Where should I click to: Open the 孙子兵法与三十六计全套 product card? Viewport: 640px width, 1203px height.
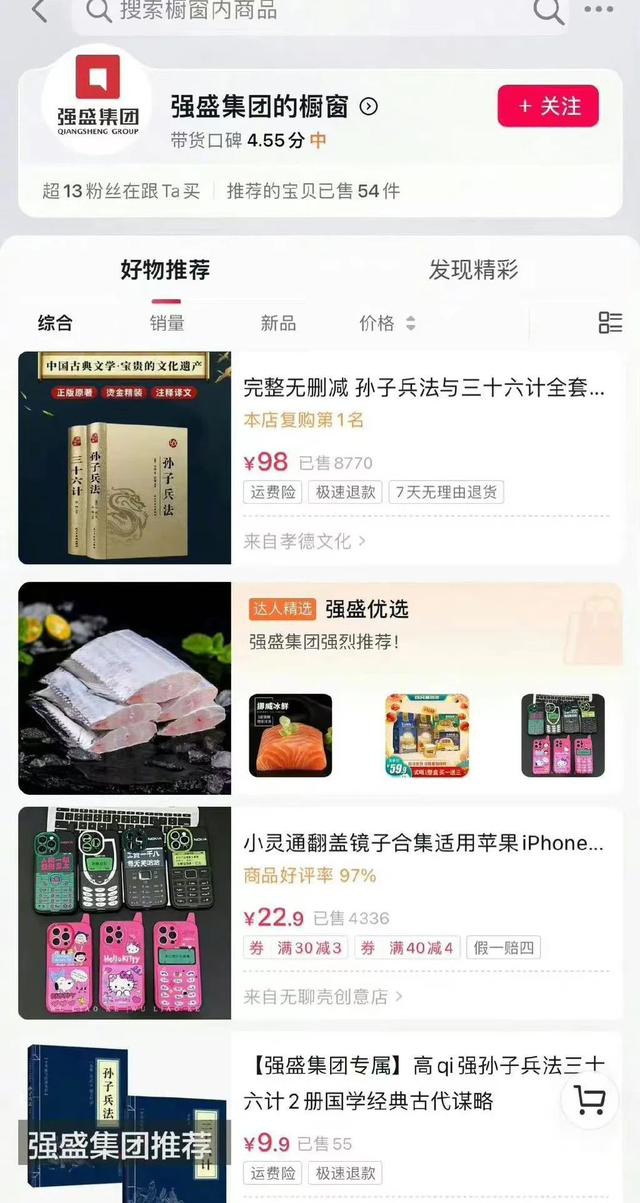pyautogui.click(x=424, y=388)
